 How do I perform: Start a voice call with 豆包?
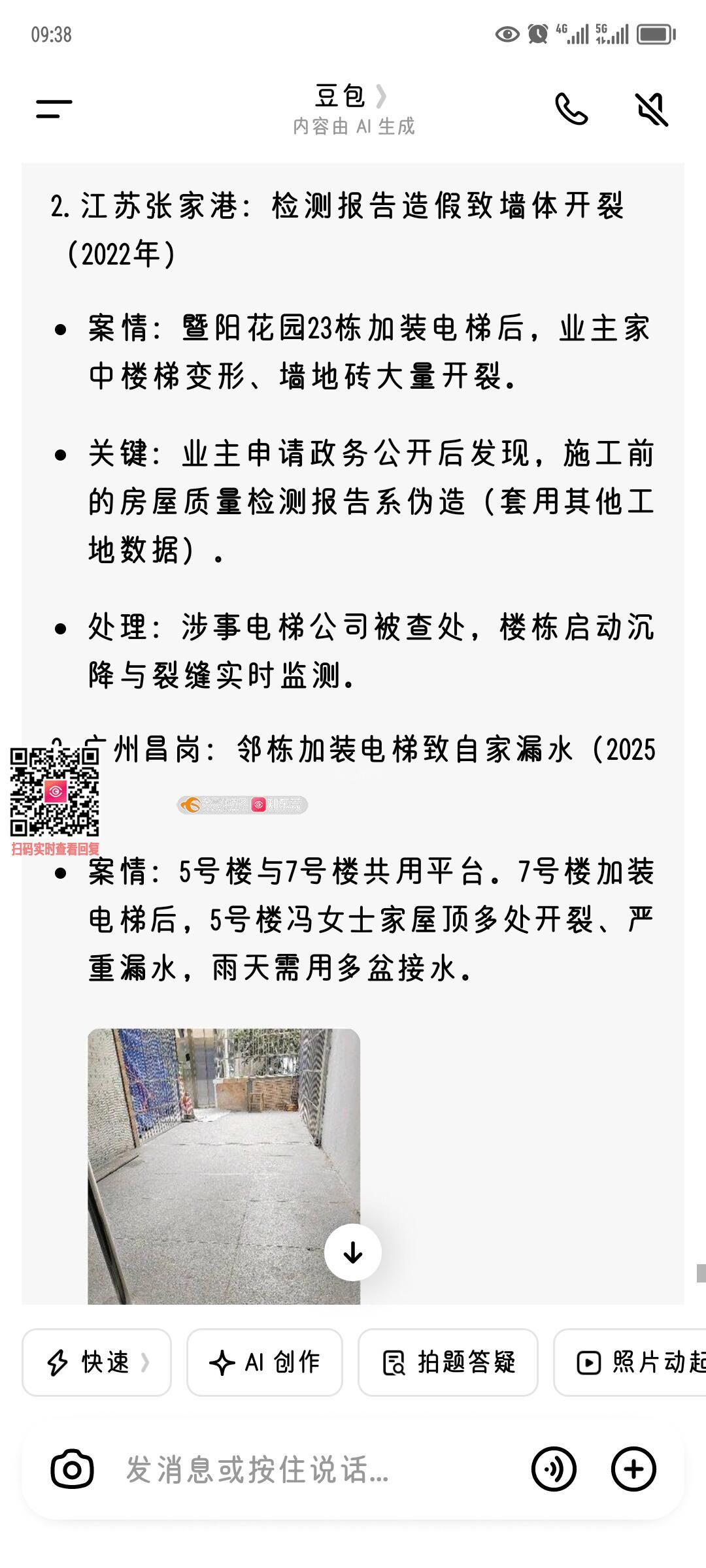click(x=571, y=109)
